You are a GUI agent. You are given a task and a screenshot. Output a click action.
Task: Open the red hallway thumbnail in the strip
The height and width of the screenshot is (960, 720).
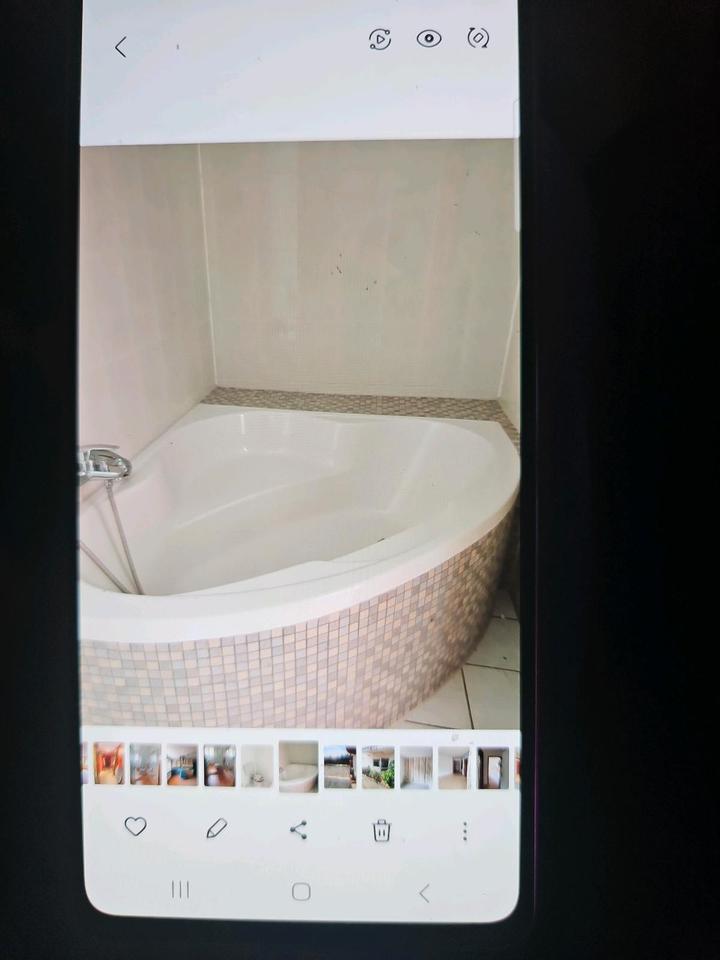pyautogui.click(x=108, y=763)
